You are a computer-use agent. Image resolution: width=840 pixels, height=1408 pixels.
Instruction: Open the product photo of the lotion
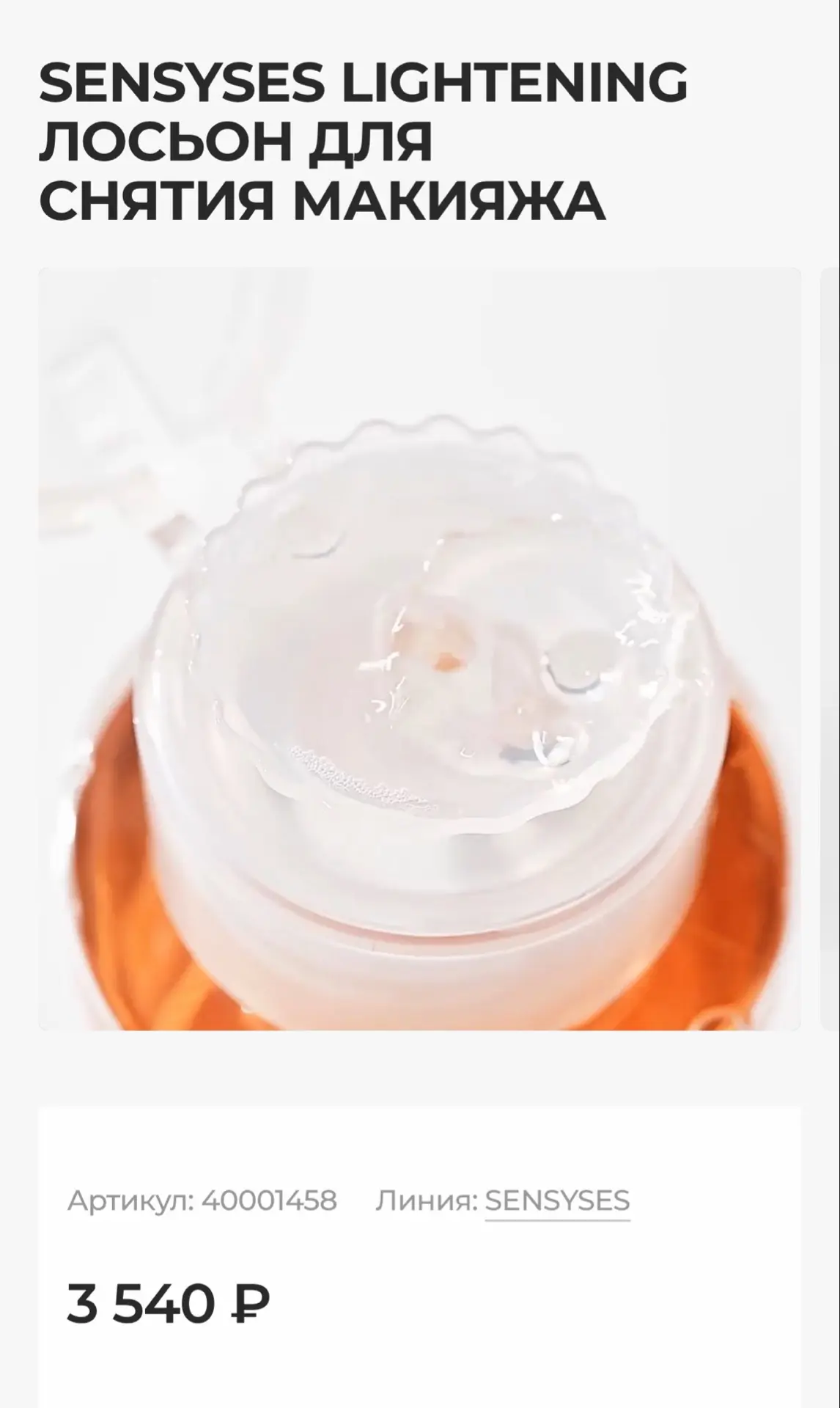tap(419, 649)
